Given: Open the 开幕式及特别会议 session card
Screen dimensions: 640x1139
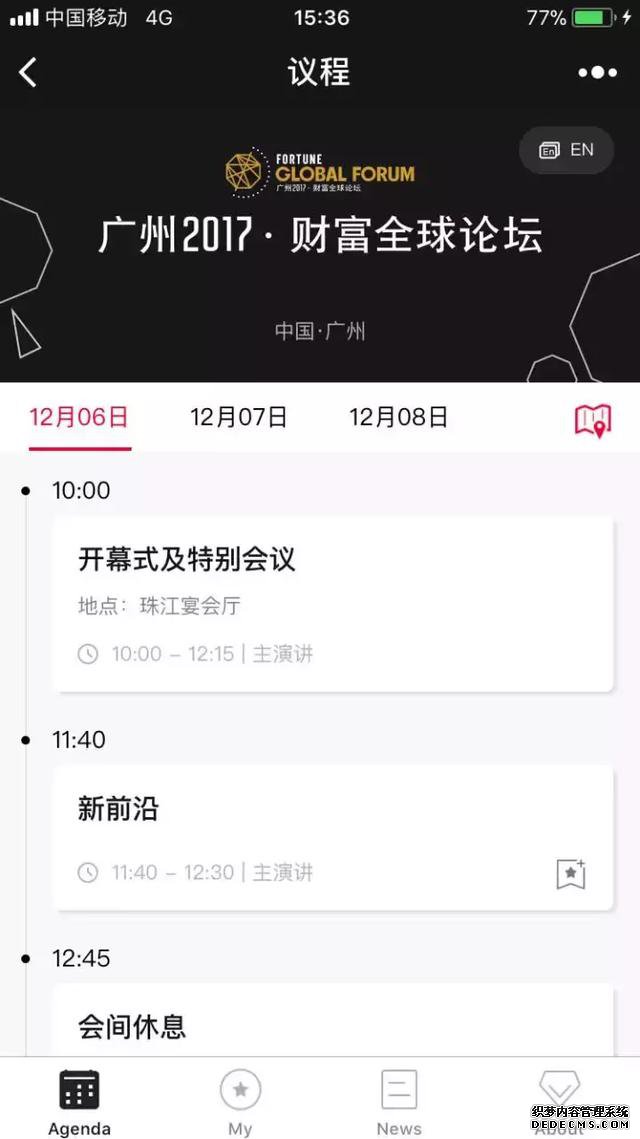Looking at the screenshot, I should pyautogui.click(x=332, y=603).
